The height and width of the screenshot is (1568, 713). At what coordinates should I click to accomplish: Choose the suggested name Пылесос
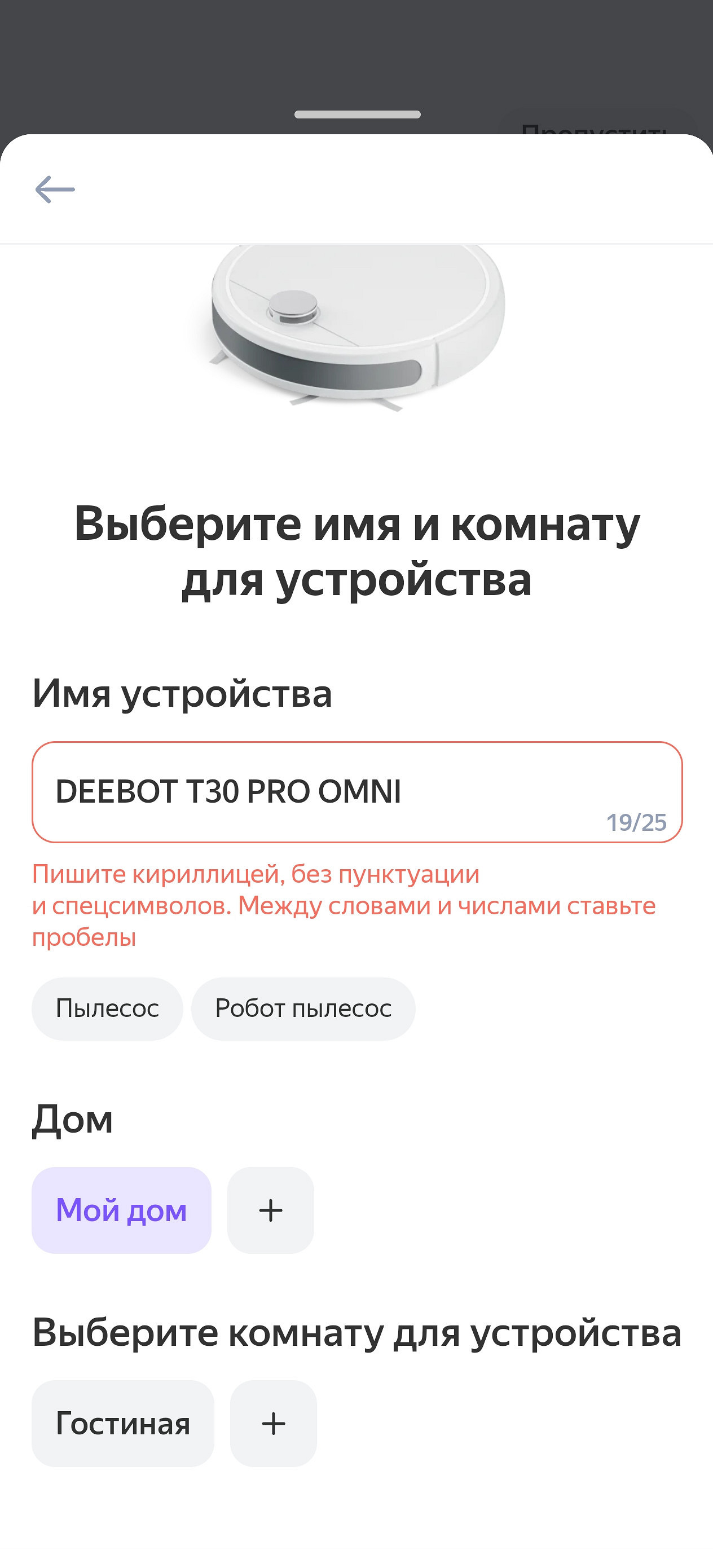107,1008
